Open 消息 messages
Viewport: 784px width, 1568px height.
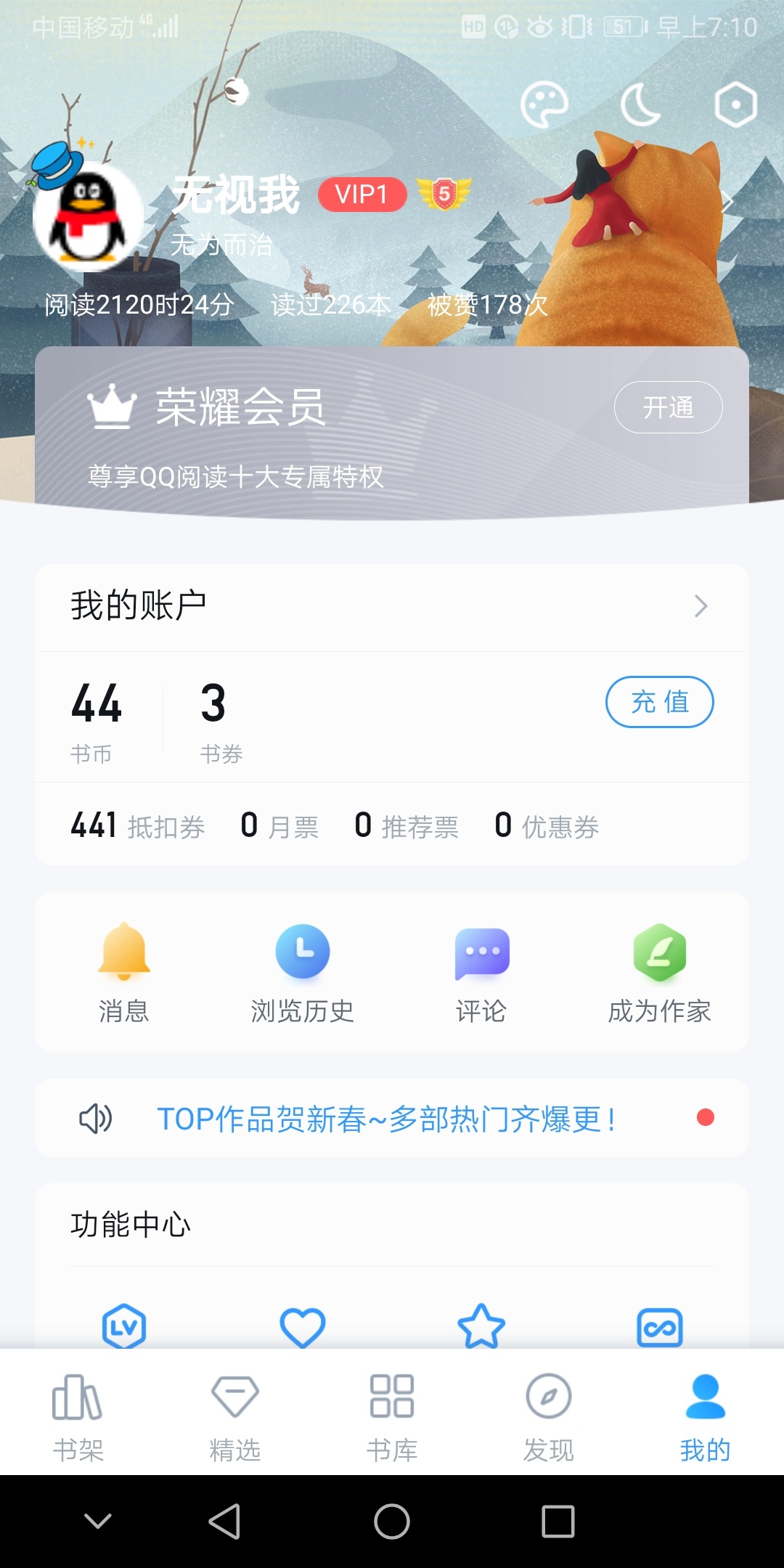point(124,973)
